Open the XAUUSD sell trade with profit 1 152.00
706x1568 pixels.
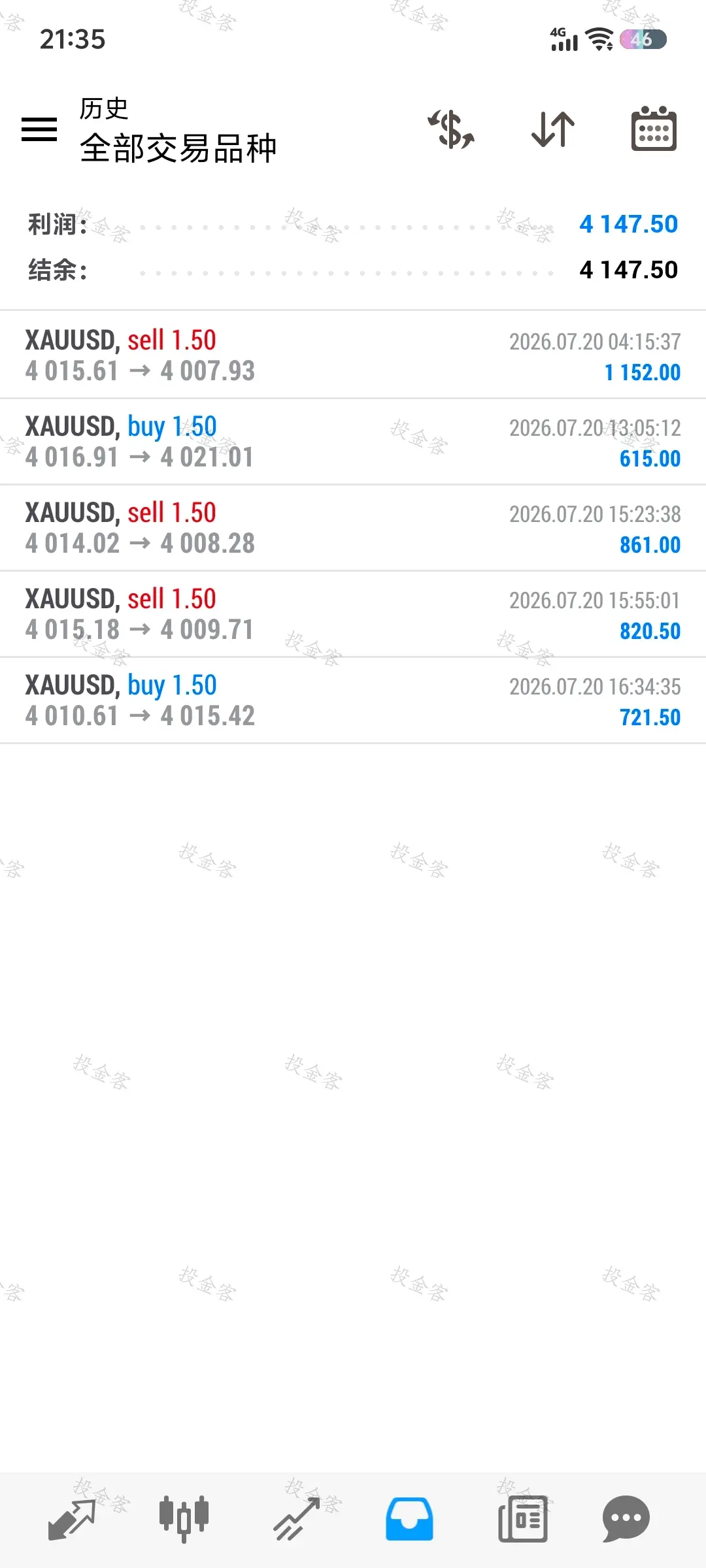[353, 355]
